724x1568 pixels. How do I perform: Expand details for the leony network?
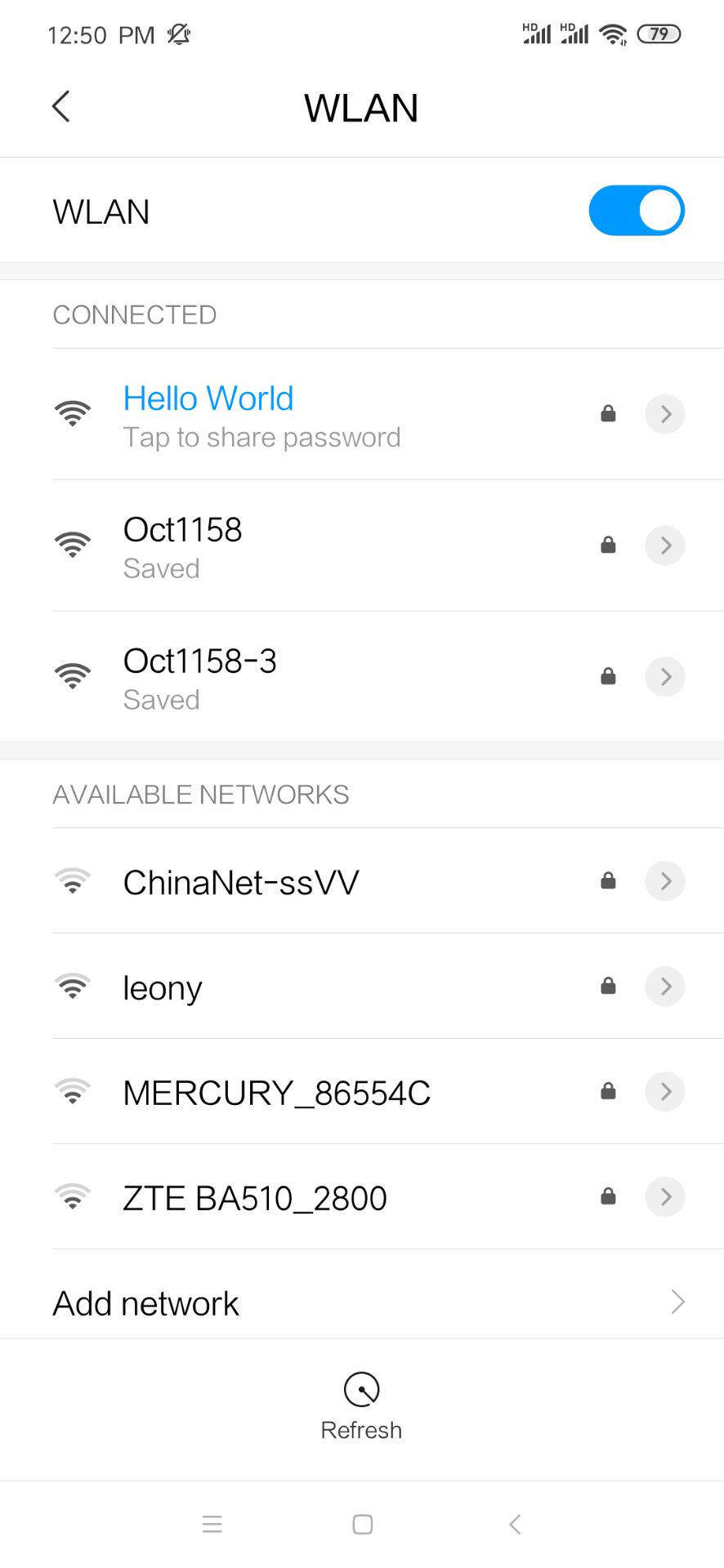[x=664, y=986]
